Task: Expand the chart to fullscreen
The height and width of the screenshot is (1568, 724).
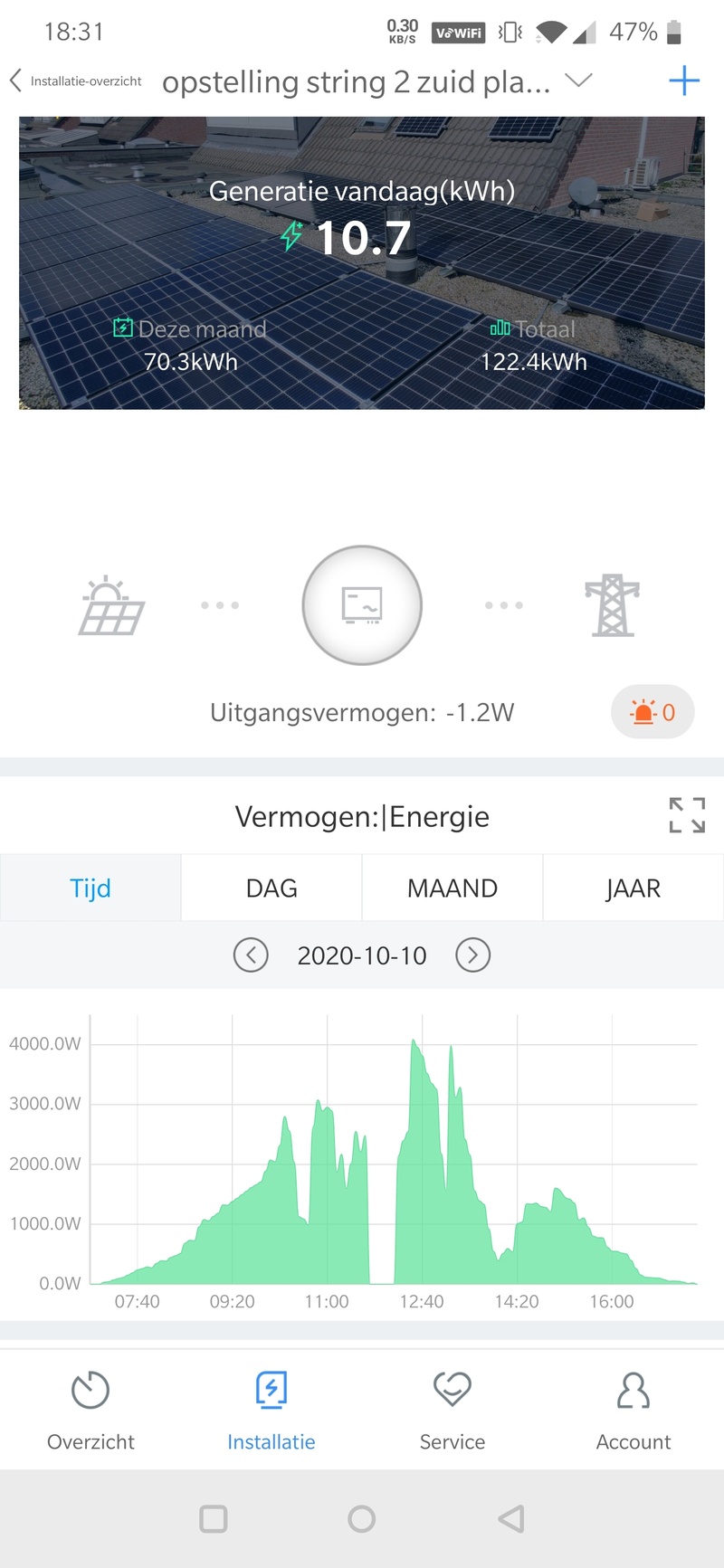Action: pos(687,815)
